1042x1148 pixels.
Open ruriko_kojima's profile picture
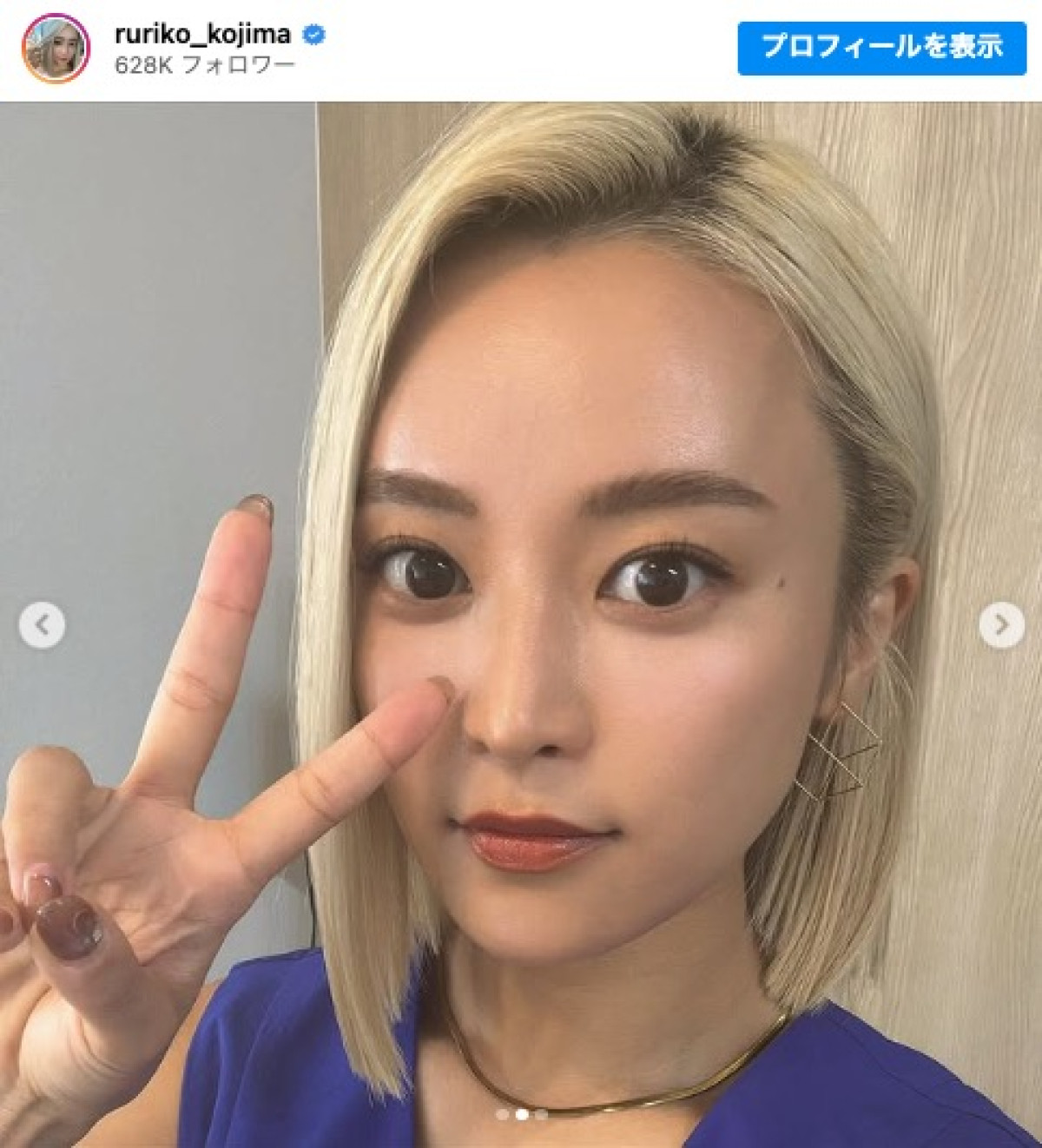pyautogui.click(x=56, y=49)
